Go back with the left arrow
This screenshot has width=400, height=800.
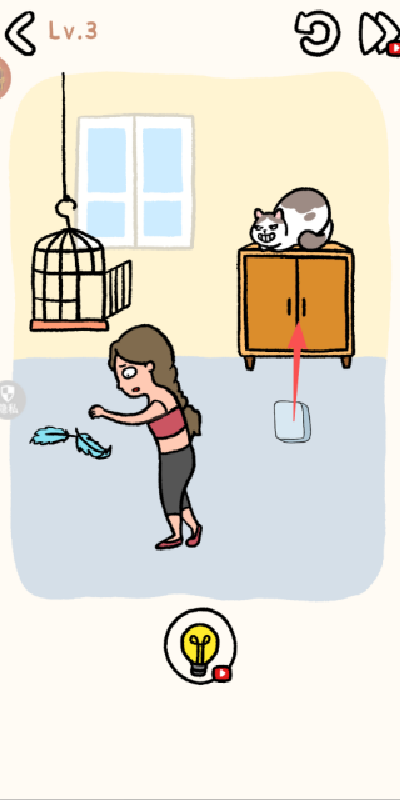pos(20,33)
